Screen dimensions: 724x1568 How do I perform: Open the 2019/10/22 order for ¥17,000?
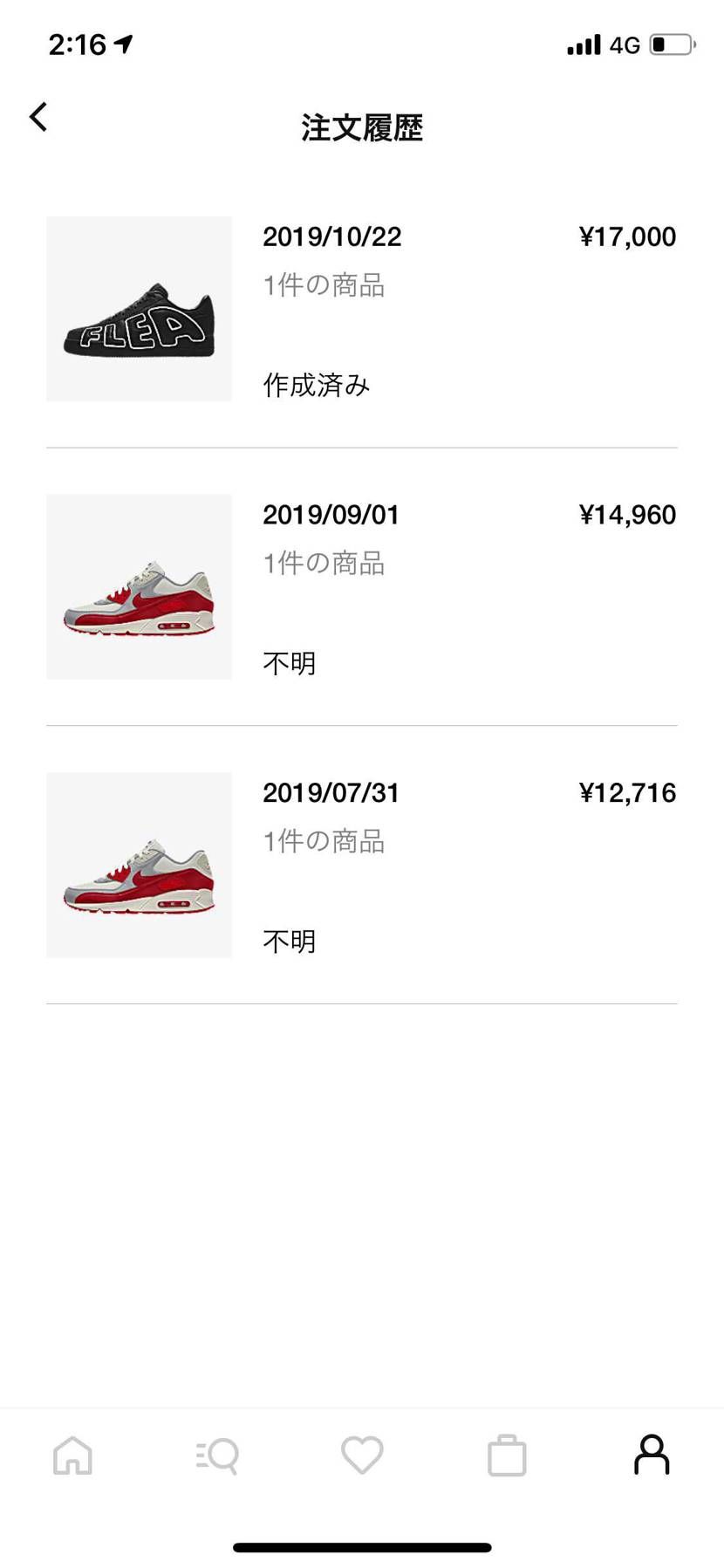pos(362,309)
